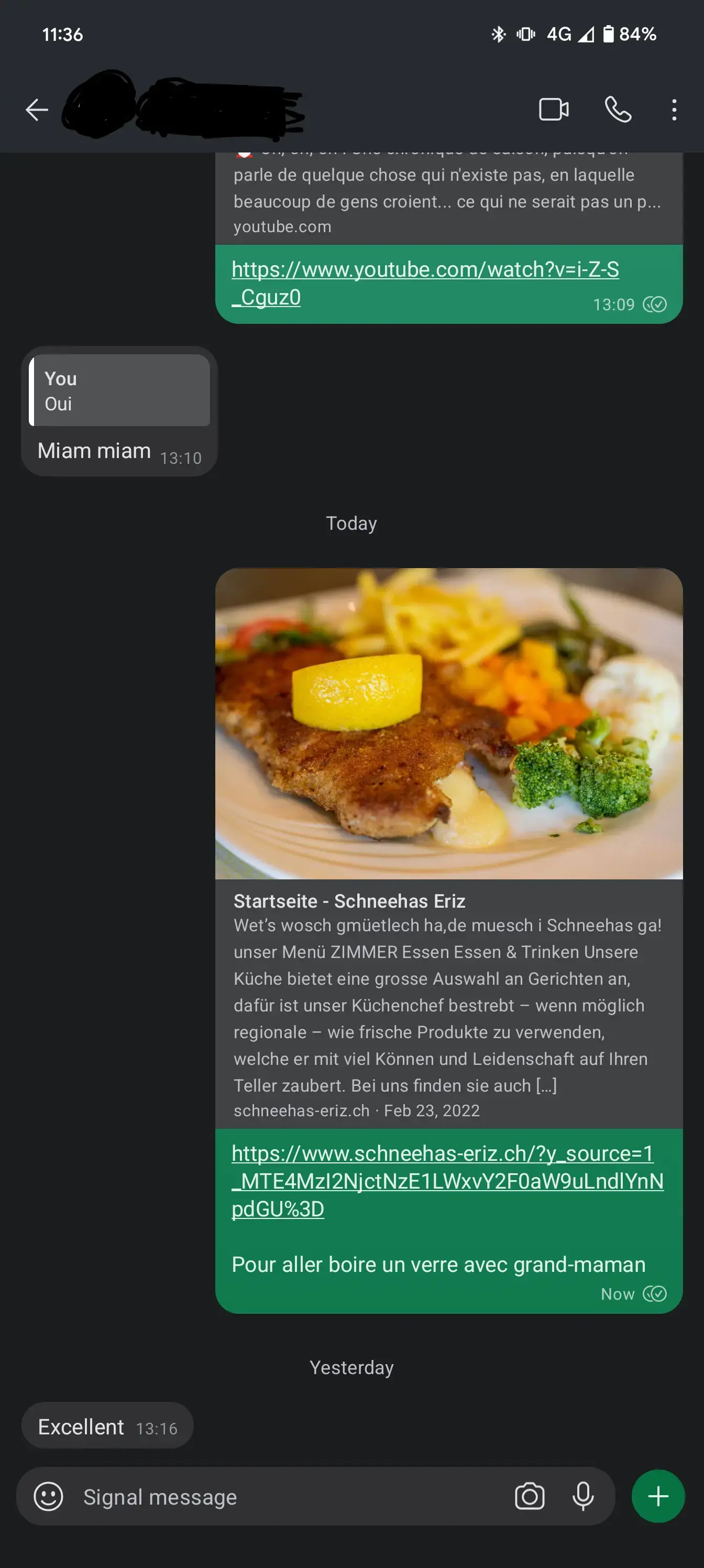Open the Schneehas Eriz link preview card

pos(448,998)
